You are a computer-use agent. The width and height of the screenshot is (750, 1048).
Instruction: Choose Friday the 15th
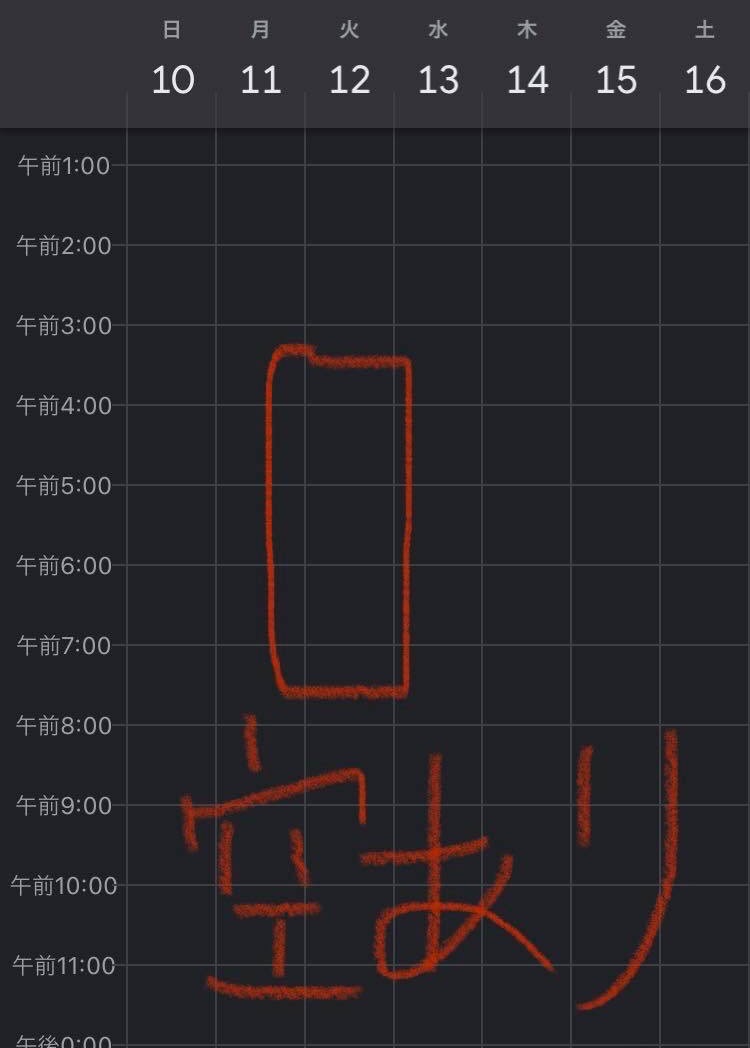pos(616,79)
